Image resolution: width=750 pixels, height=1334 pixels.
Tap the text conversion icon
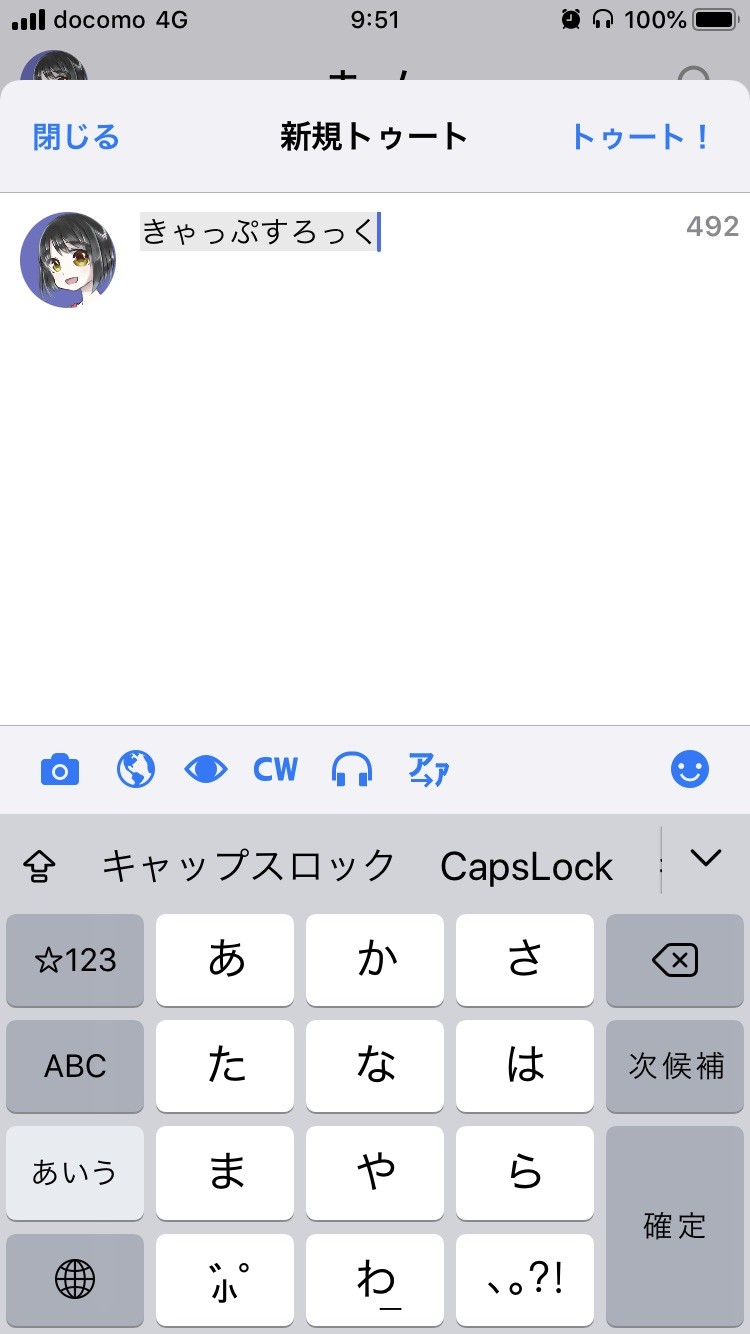pos(429,770)
